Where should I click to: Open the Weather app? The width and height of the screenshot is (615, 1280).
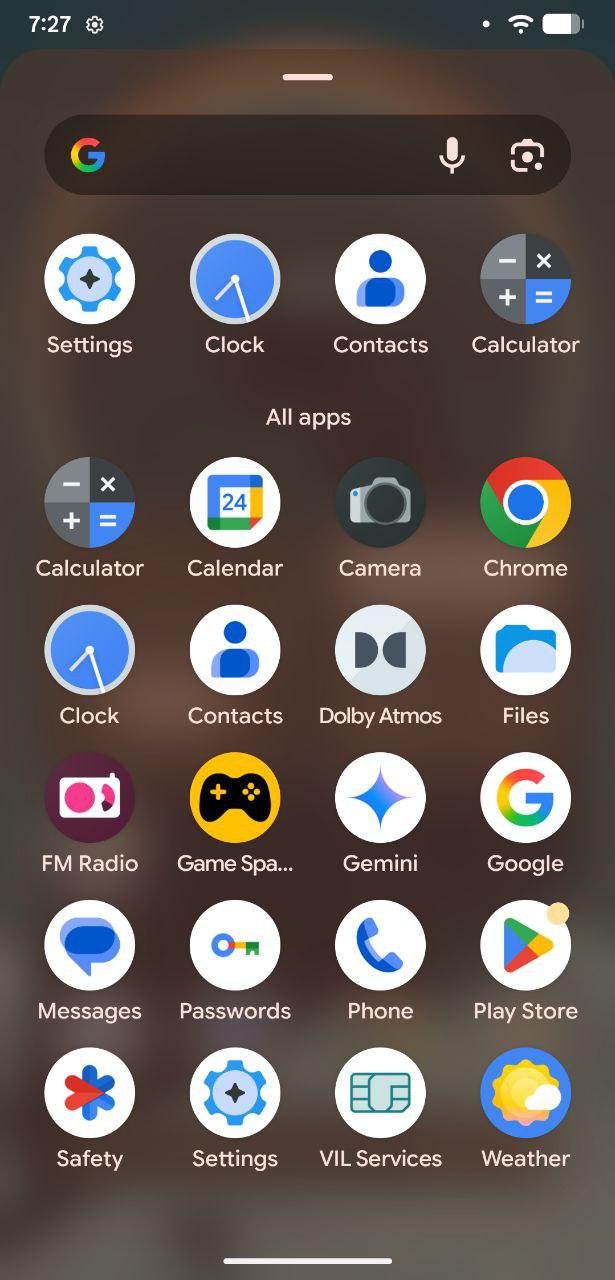[525, 1093]
